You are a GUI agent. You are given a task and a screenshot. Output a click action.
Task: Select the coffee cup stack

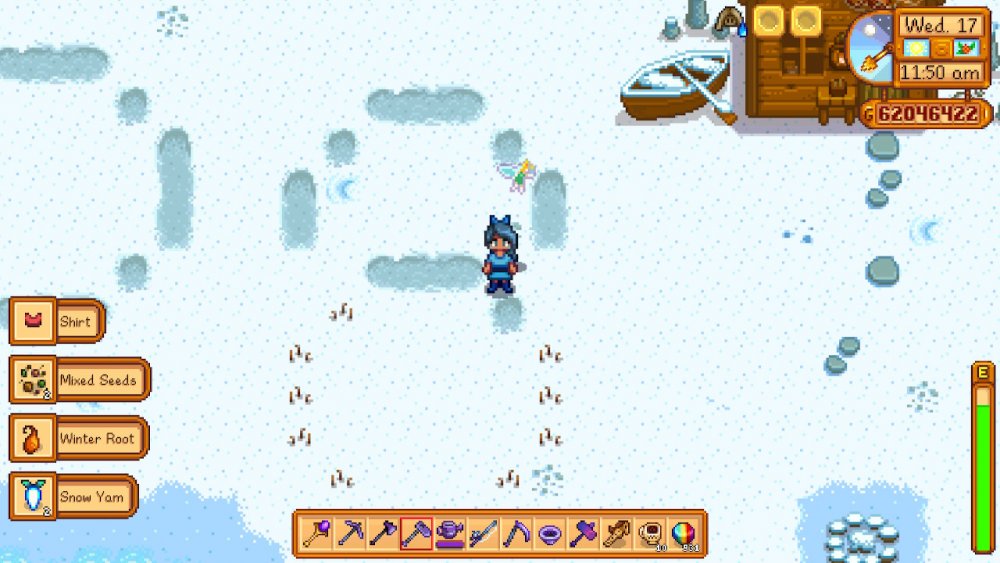[x=649, y=534]
